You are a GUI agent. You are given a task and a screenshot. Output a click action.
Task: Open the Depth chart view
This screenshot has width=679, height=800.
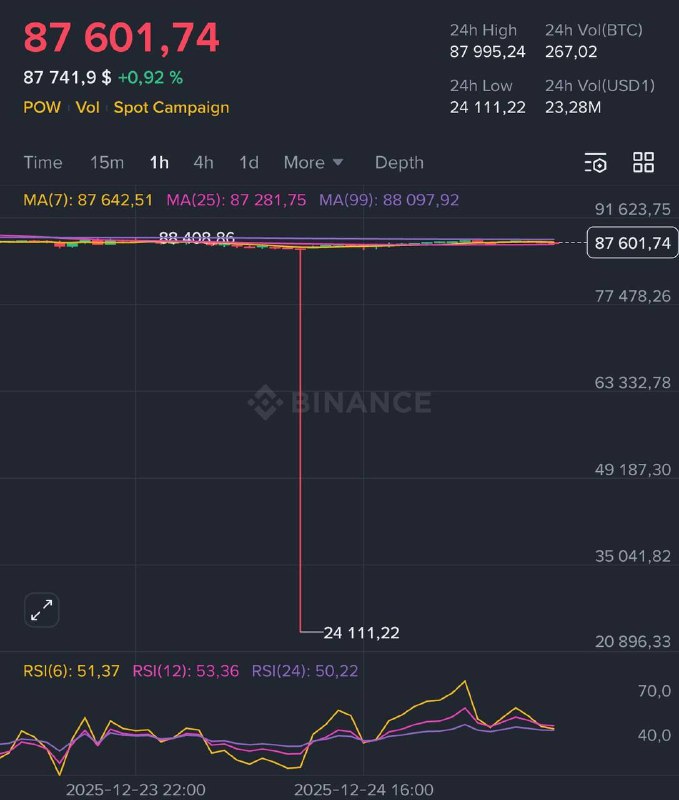pyautogui.click(x=399, y=162)
